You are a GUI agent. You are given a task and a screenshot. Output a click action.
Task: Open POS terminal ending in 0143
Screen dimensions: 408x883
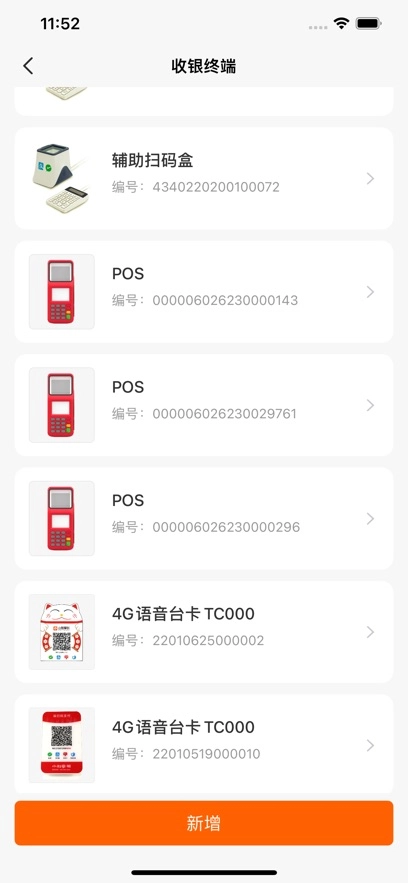click(204, 292)
